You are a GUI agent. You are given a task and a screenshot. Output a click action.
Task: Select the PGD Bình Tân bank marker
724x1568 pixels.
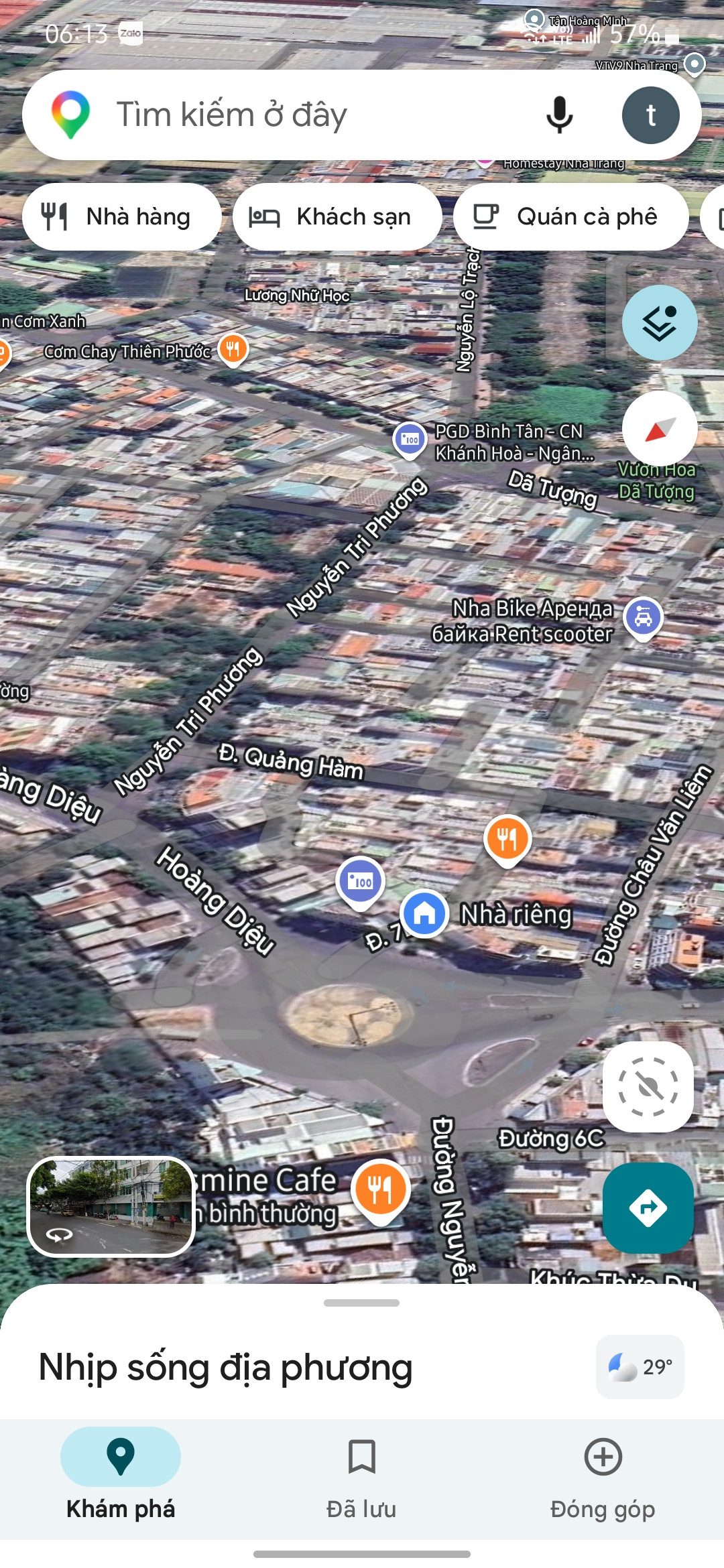(409, 440)
